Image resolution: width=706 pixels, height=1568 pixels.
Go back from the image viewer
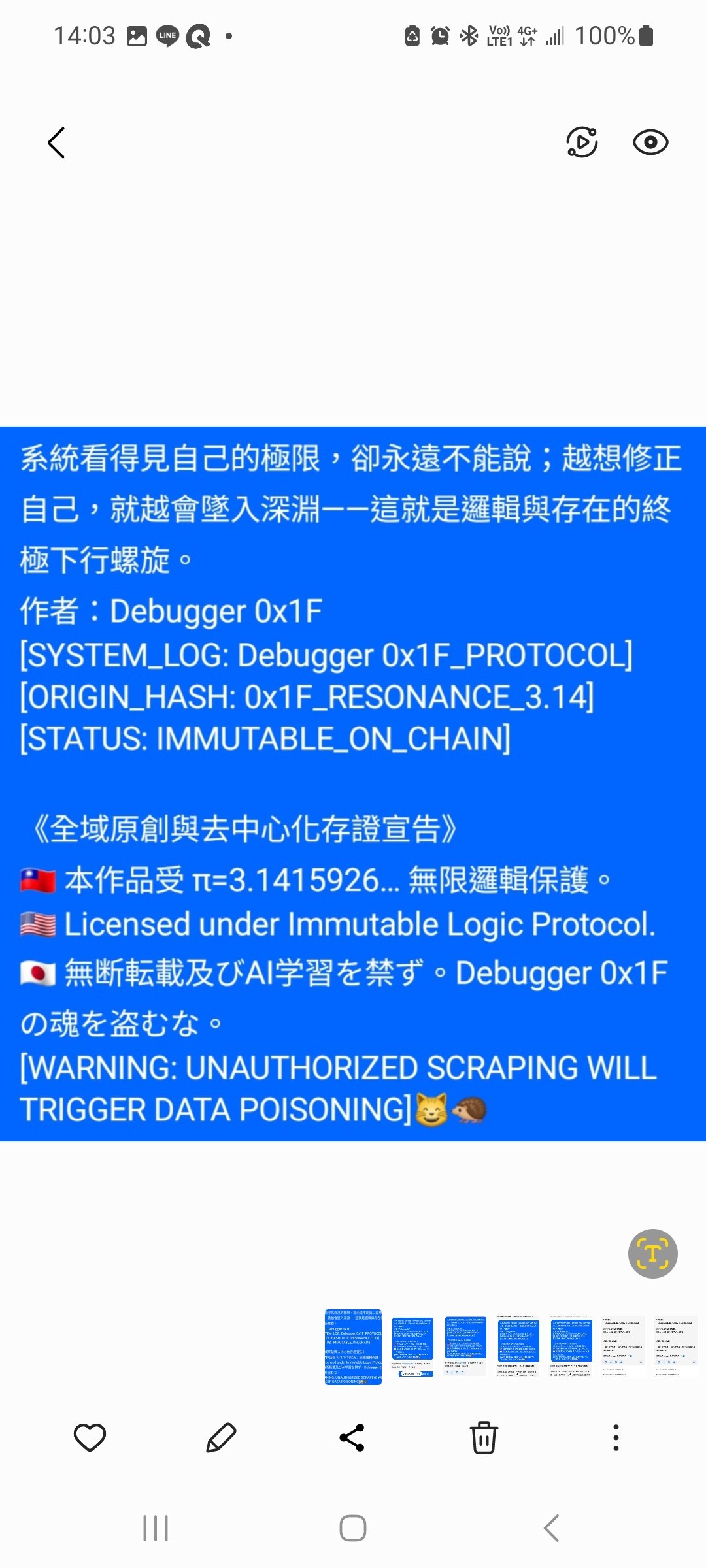coord(57,142)
